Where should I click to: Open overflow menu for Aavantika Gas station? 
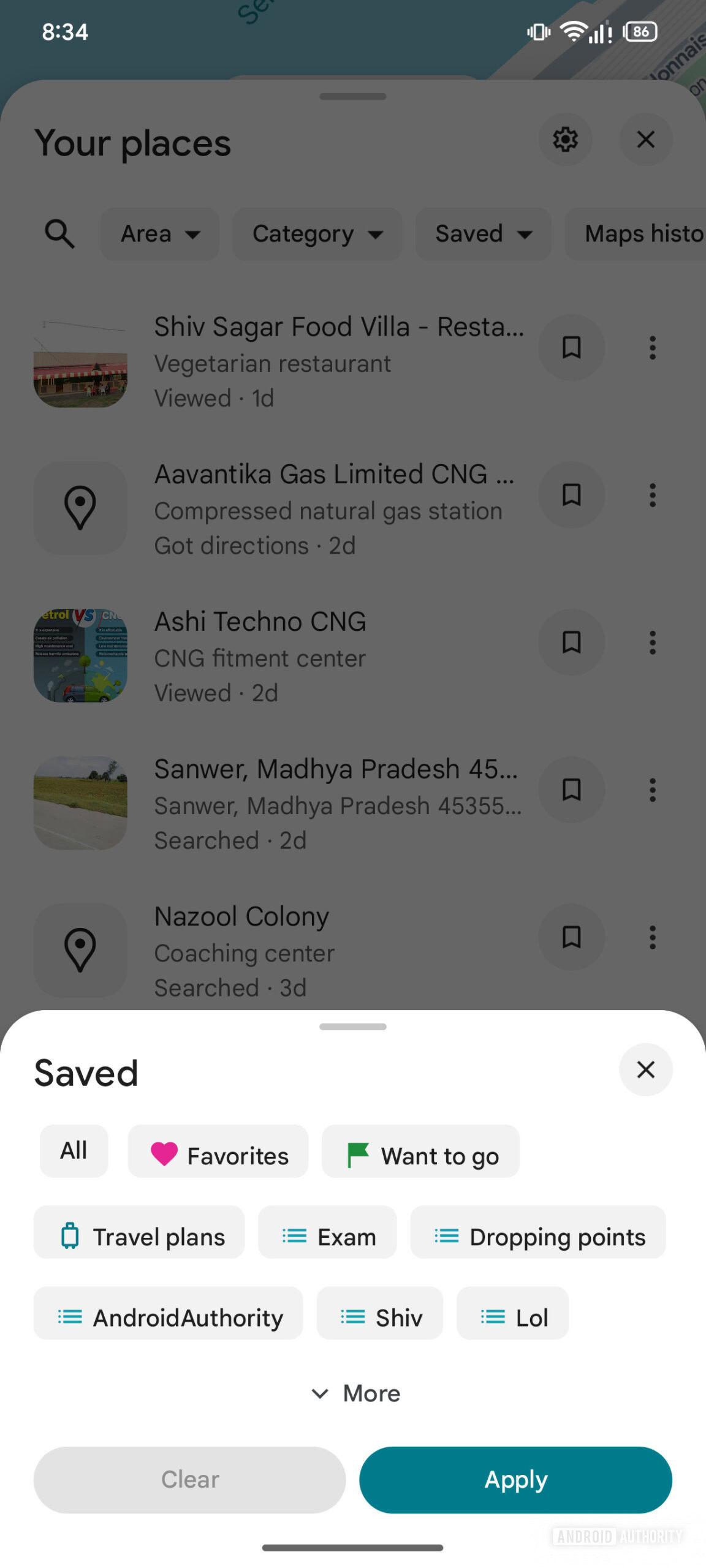pyautogui.click(x=651, y=495)
